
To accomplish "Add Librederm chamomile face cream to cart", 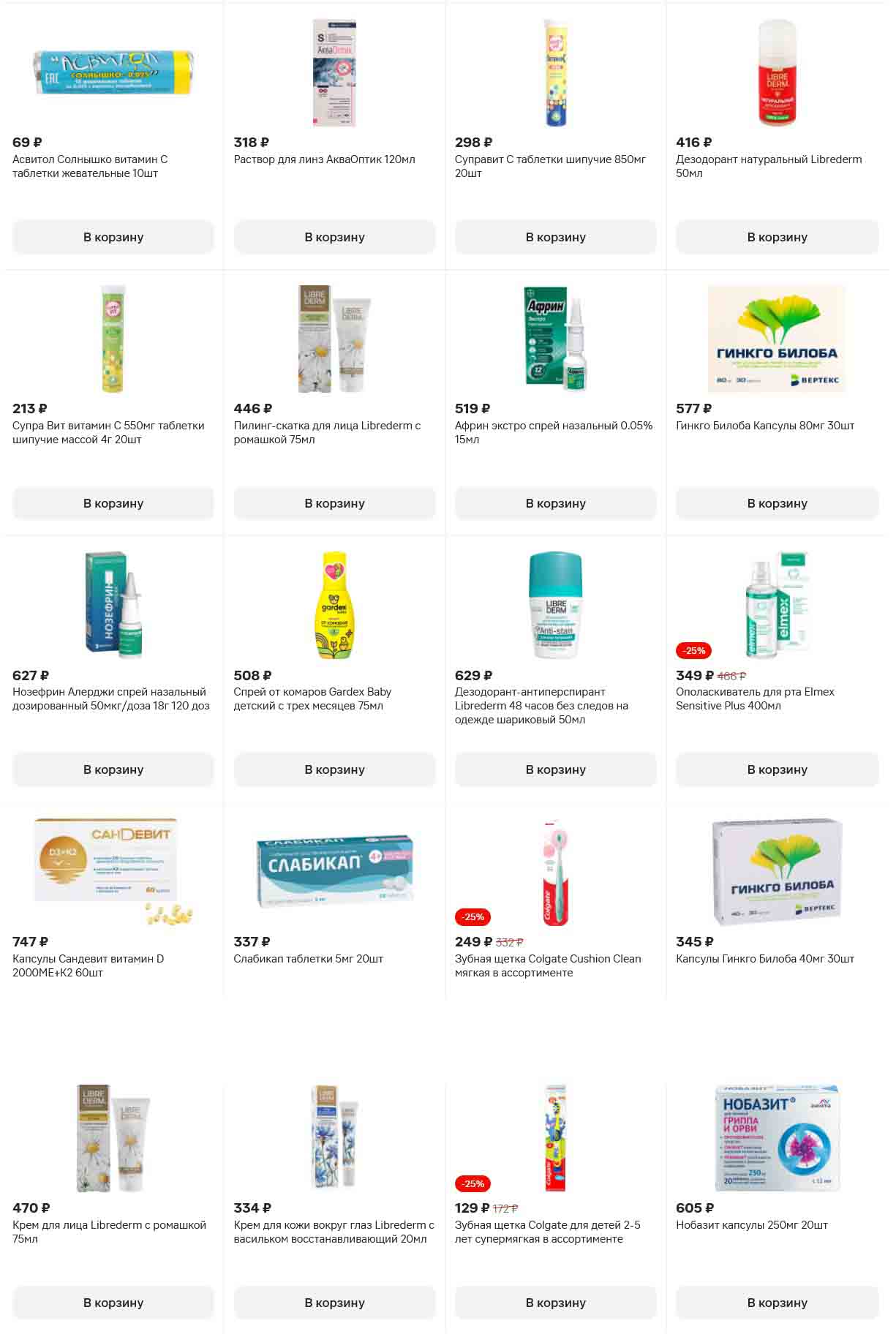I will 113,1303.
